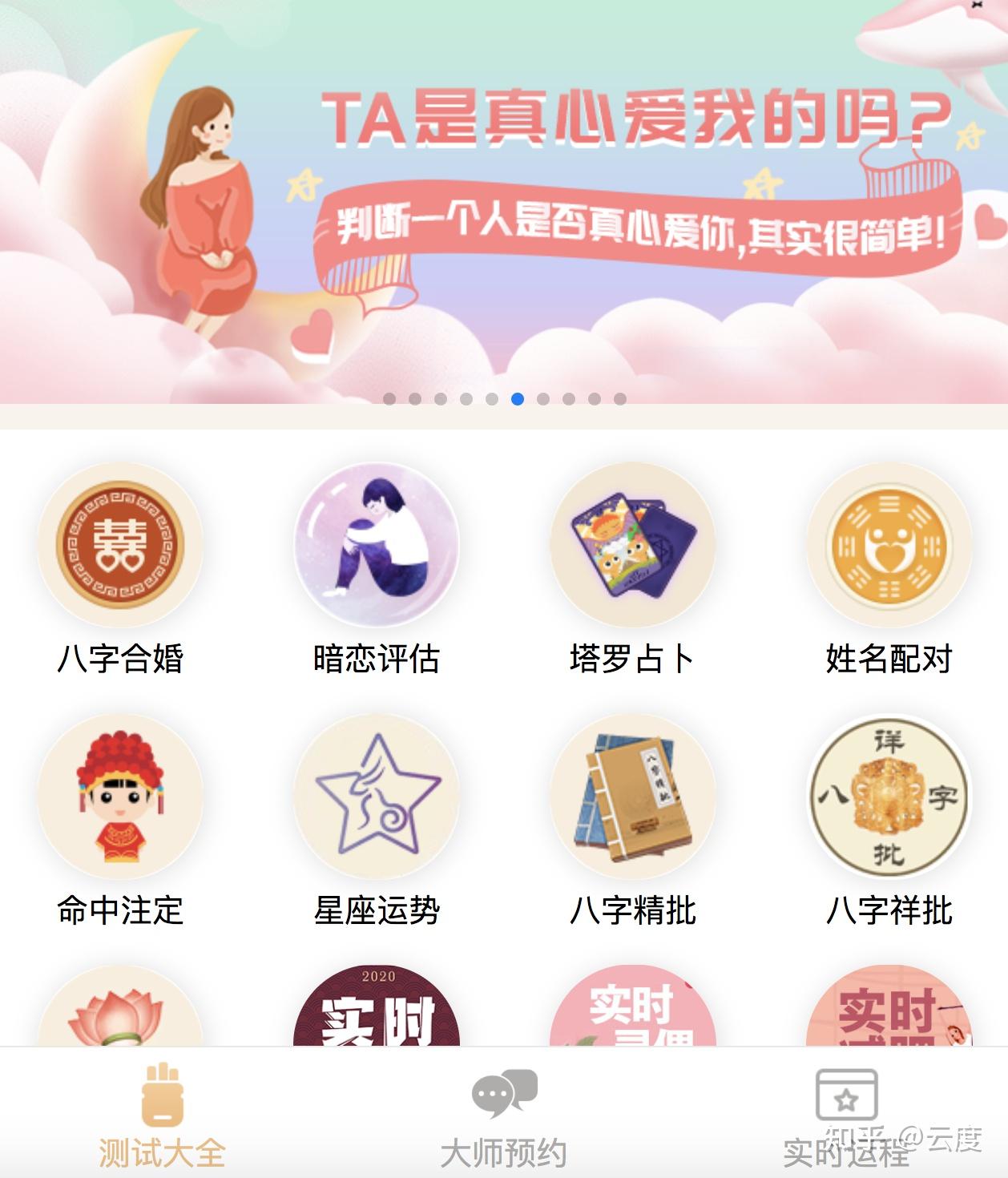
Task: Select the 八字精批 item
Action: 632,797
